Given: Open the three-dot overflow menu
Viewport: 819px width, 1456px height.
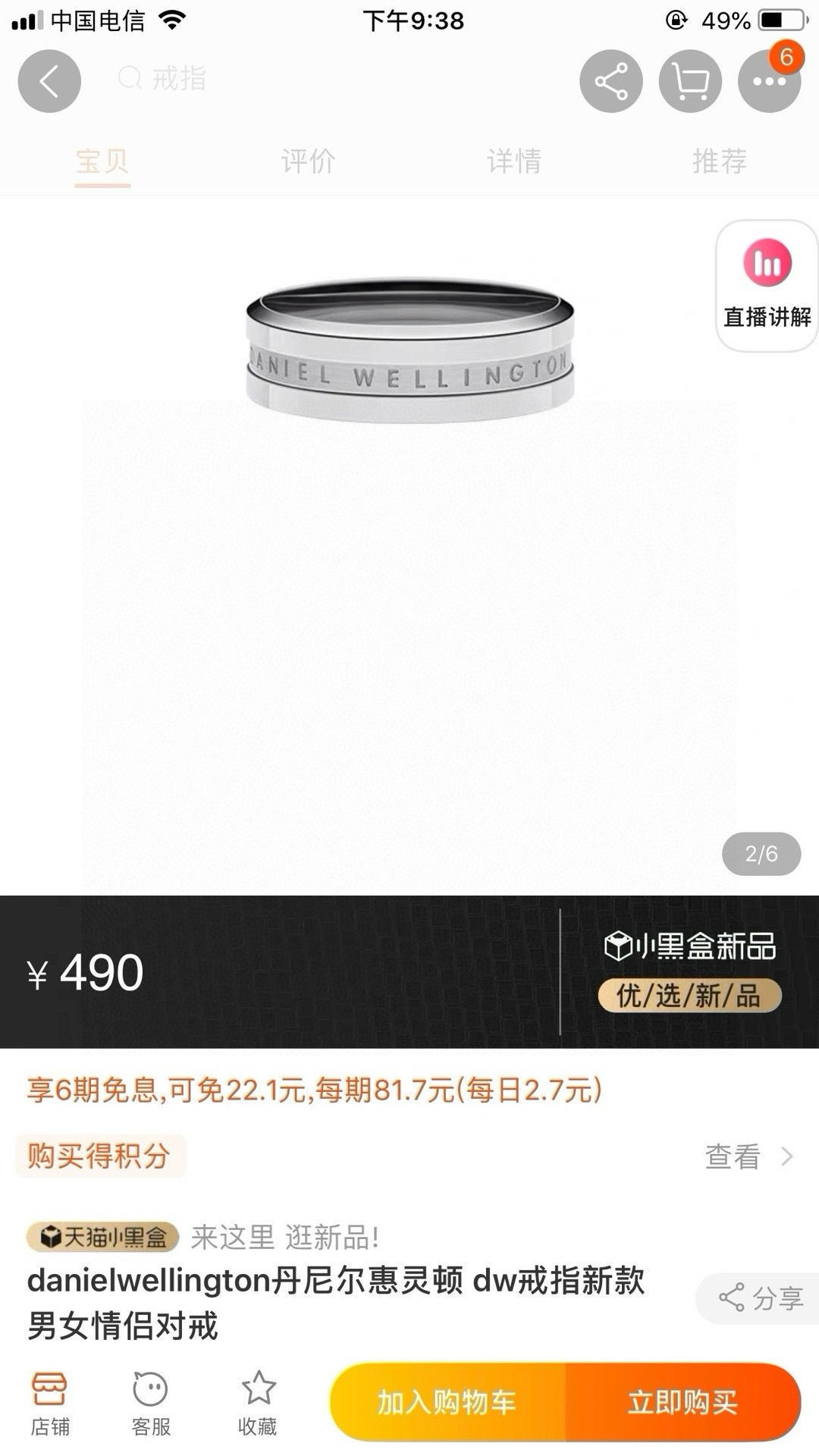Looking at the screenshot, I should click(769, 81).
